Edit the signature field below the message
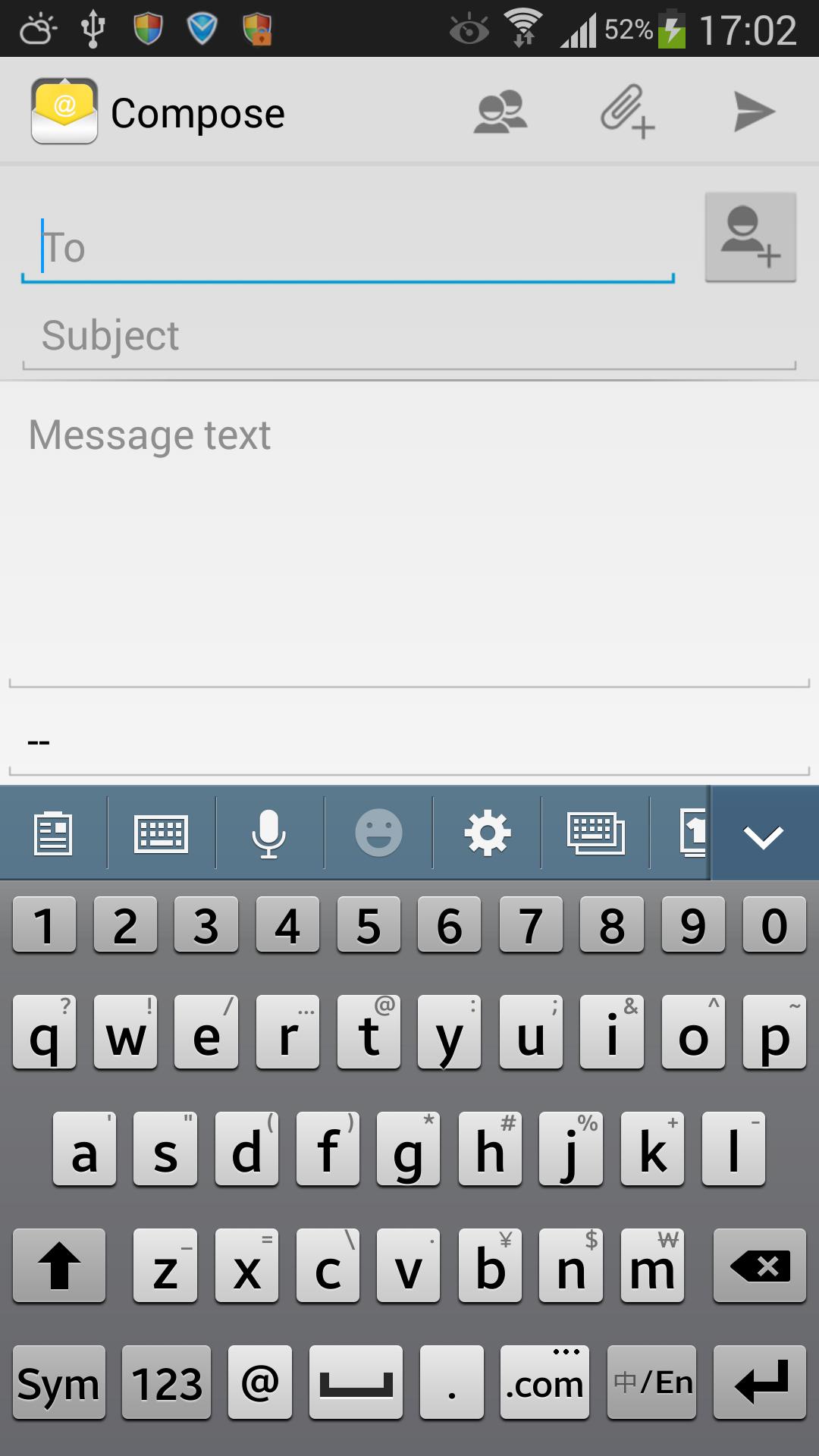 click(x=409, y=742)
